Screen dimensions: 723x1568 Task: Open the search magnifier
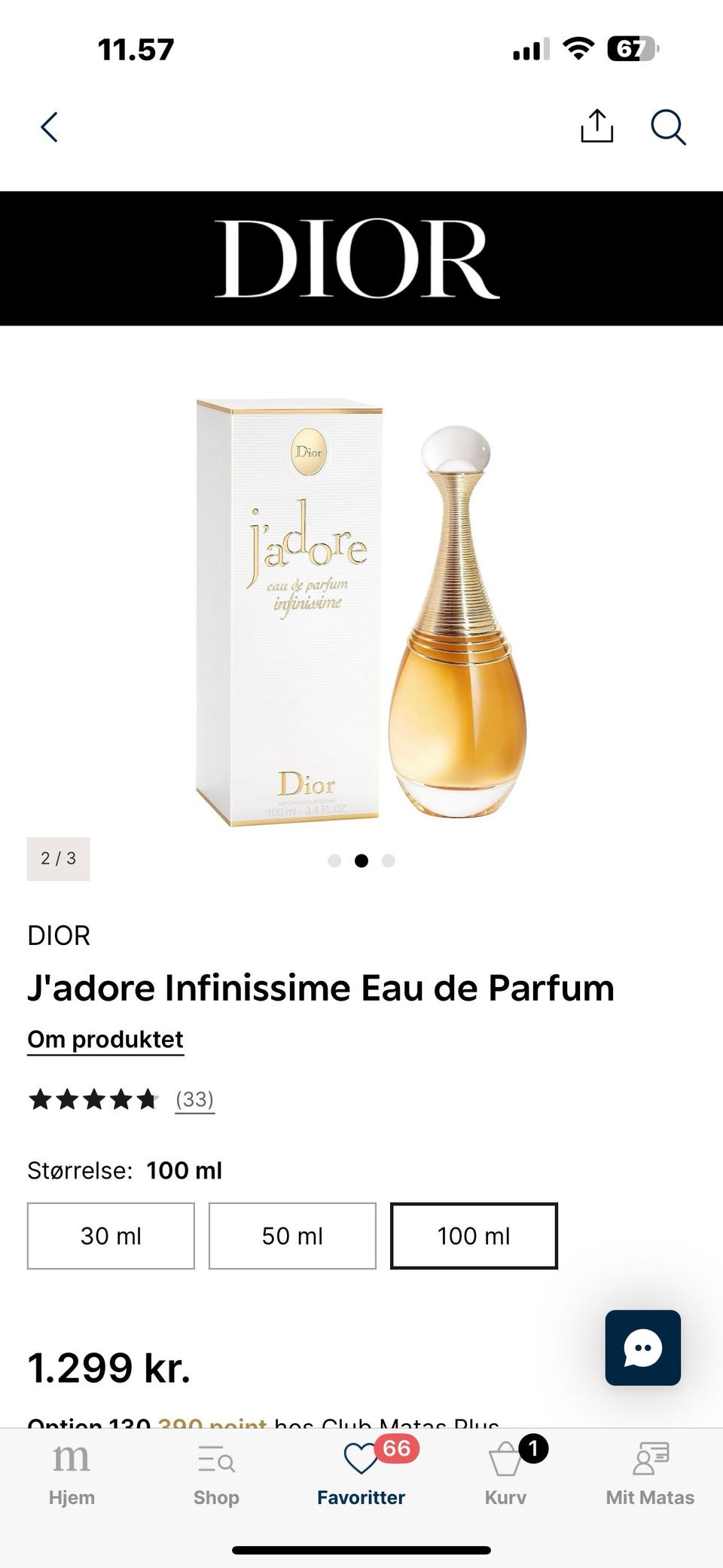click(668, 127)
